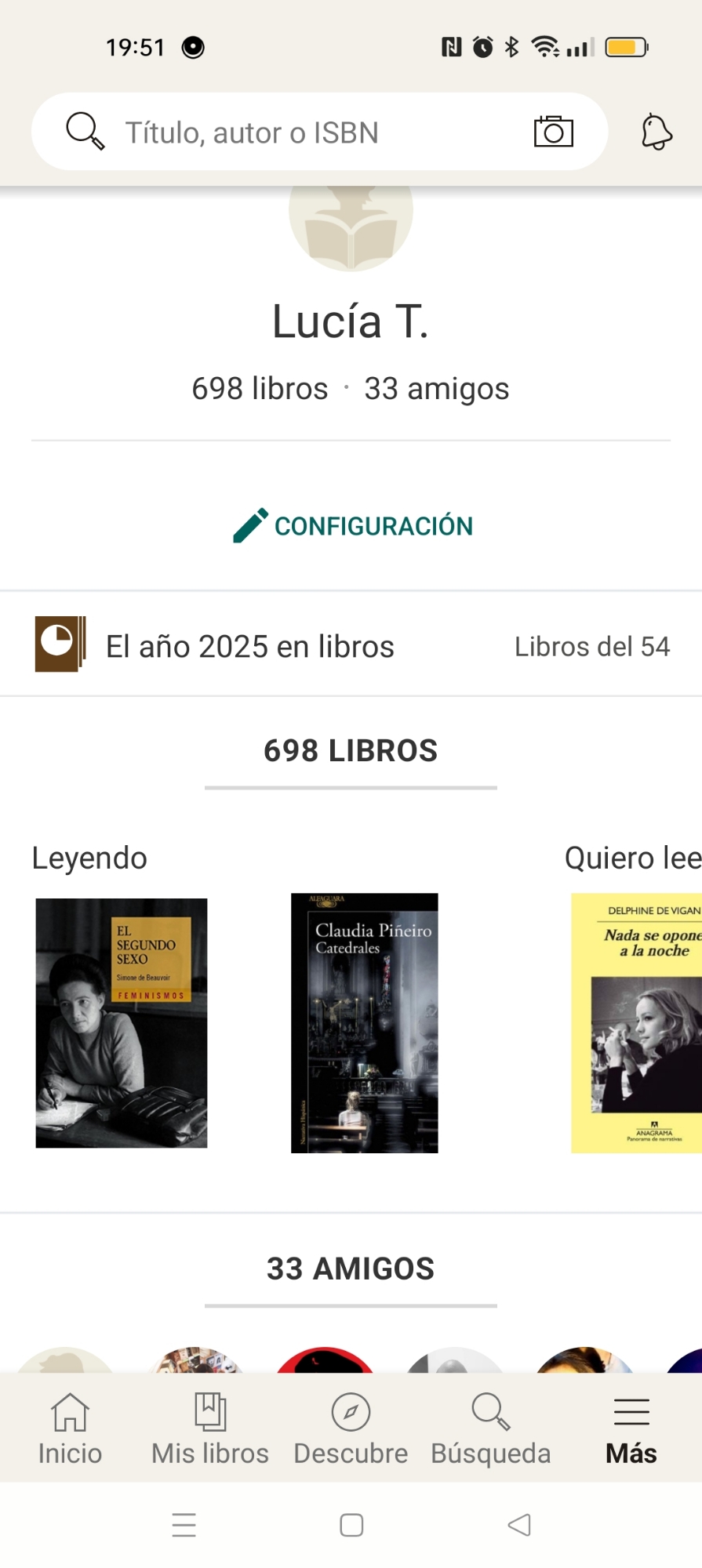
Task: Open the camera barcode scanner
Action: coord(554,132)
